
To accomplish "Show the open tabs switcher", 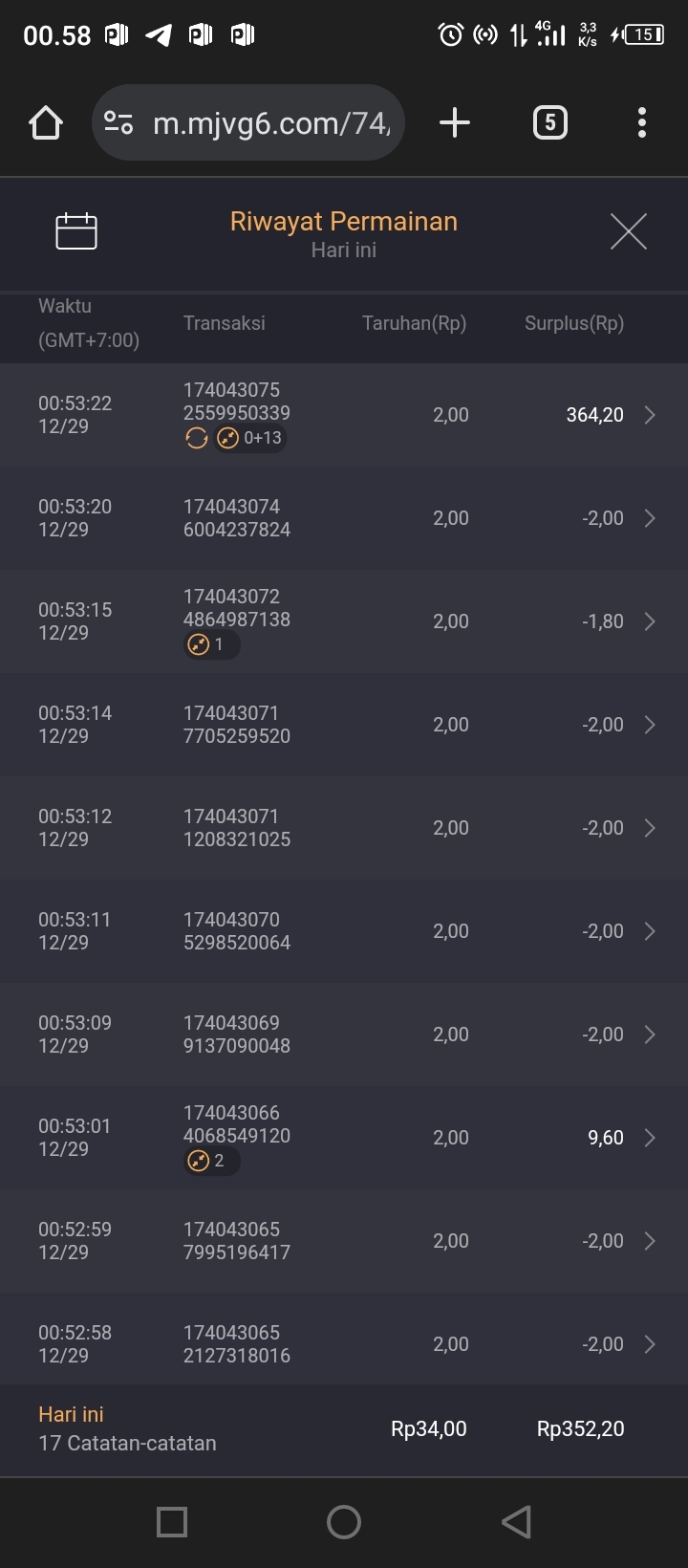I will (x=549, y=122).
